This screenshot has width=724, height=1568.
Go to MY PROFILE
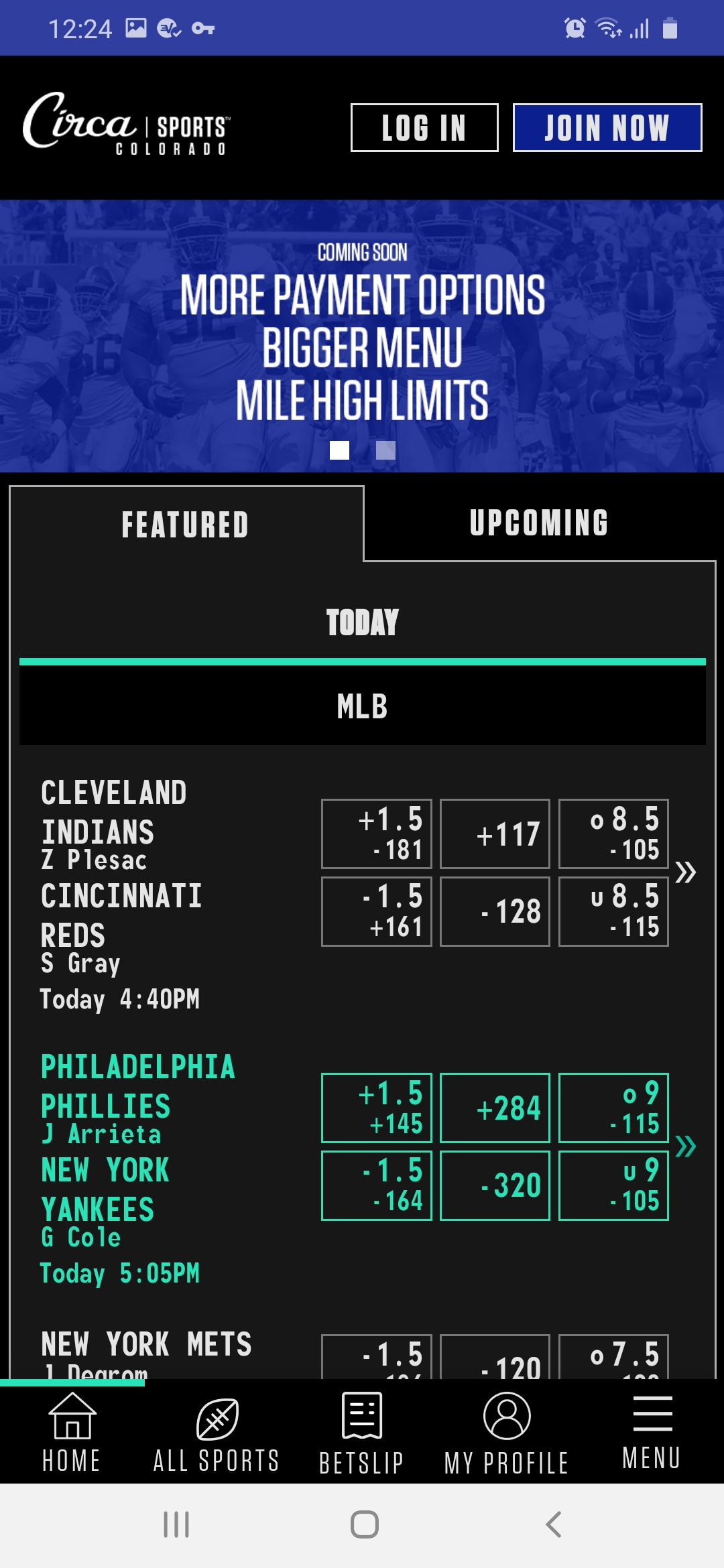(x=507, y=1433)
